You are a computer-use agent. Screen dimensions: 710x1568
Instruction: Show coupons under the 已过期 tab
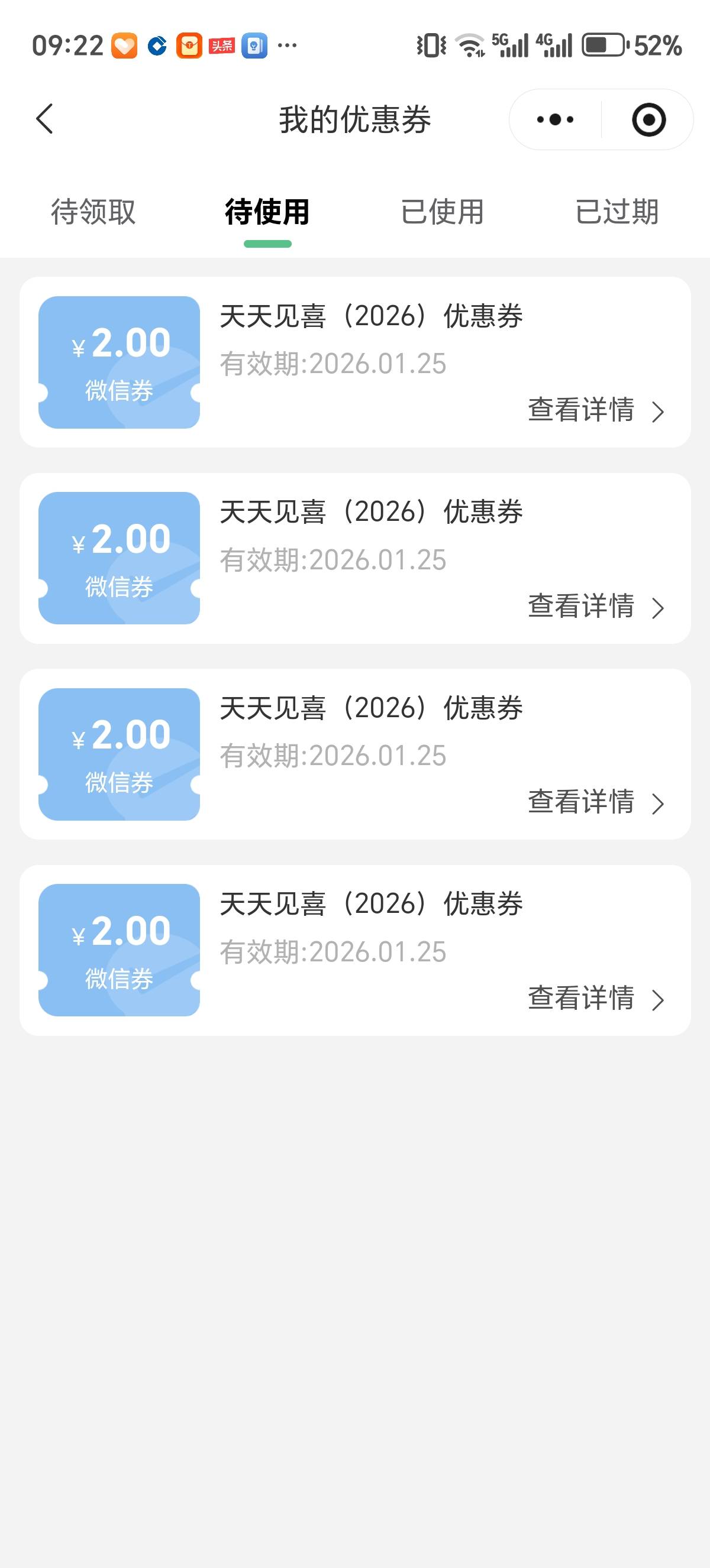617,212
